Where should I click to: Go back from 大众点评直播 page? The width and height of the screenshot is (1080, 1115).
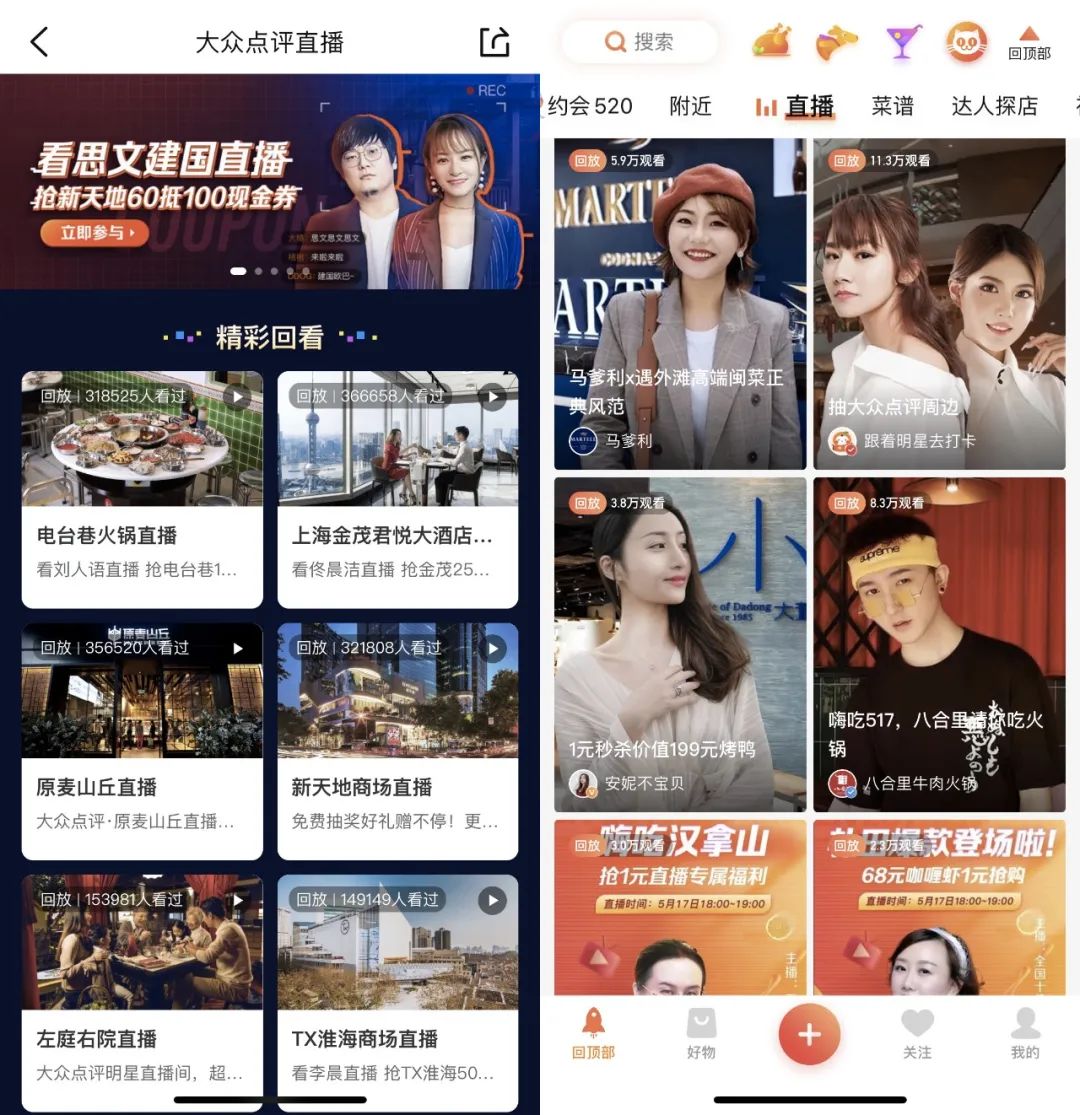(39, 42)
